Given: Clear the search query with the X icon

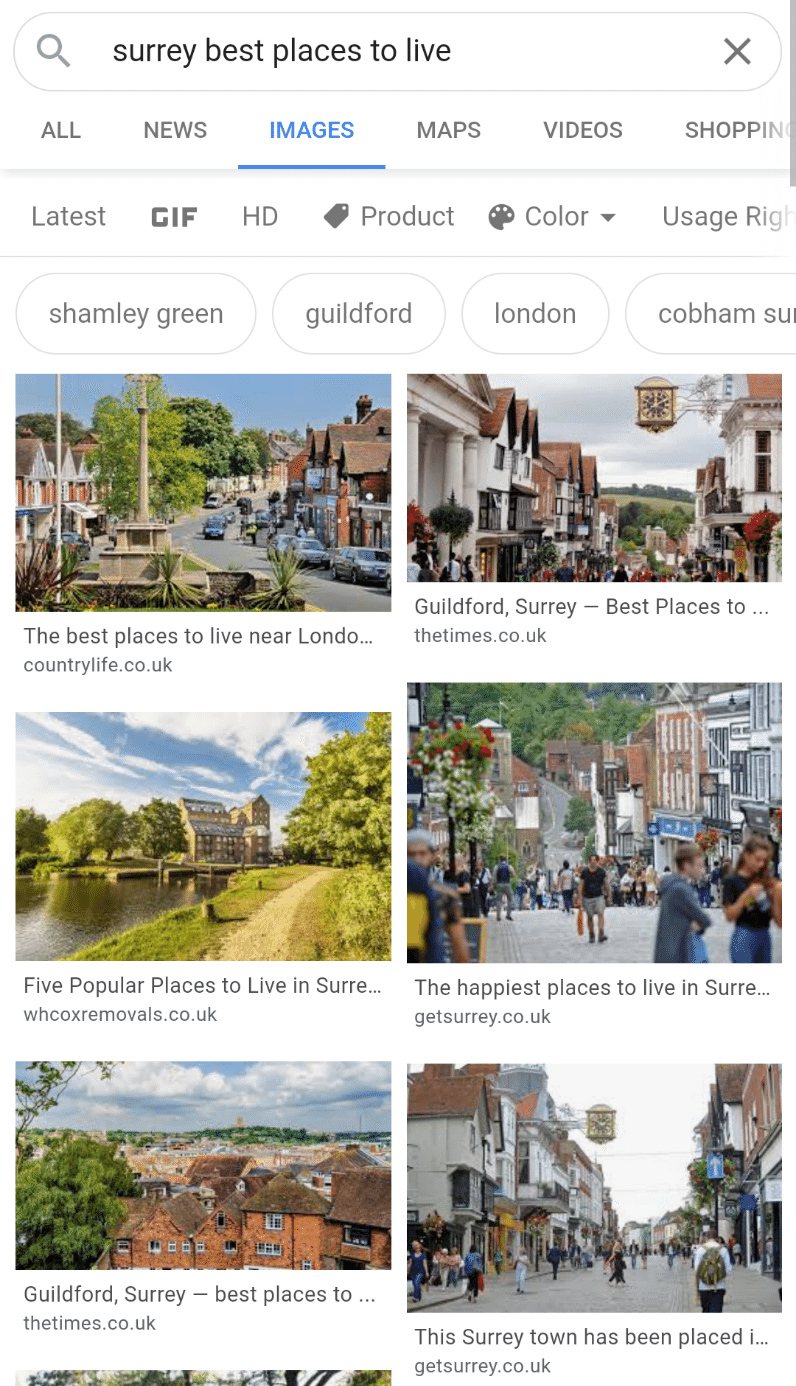Looking at the screenshot, I should pyautogui.click(x=737, y=50).
